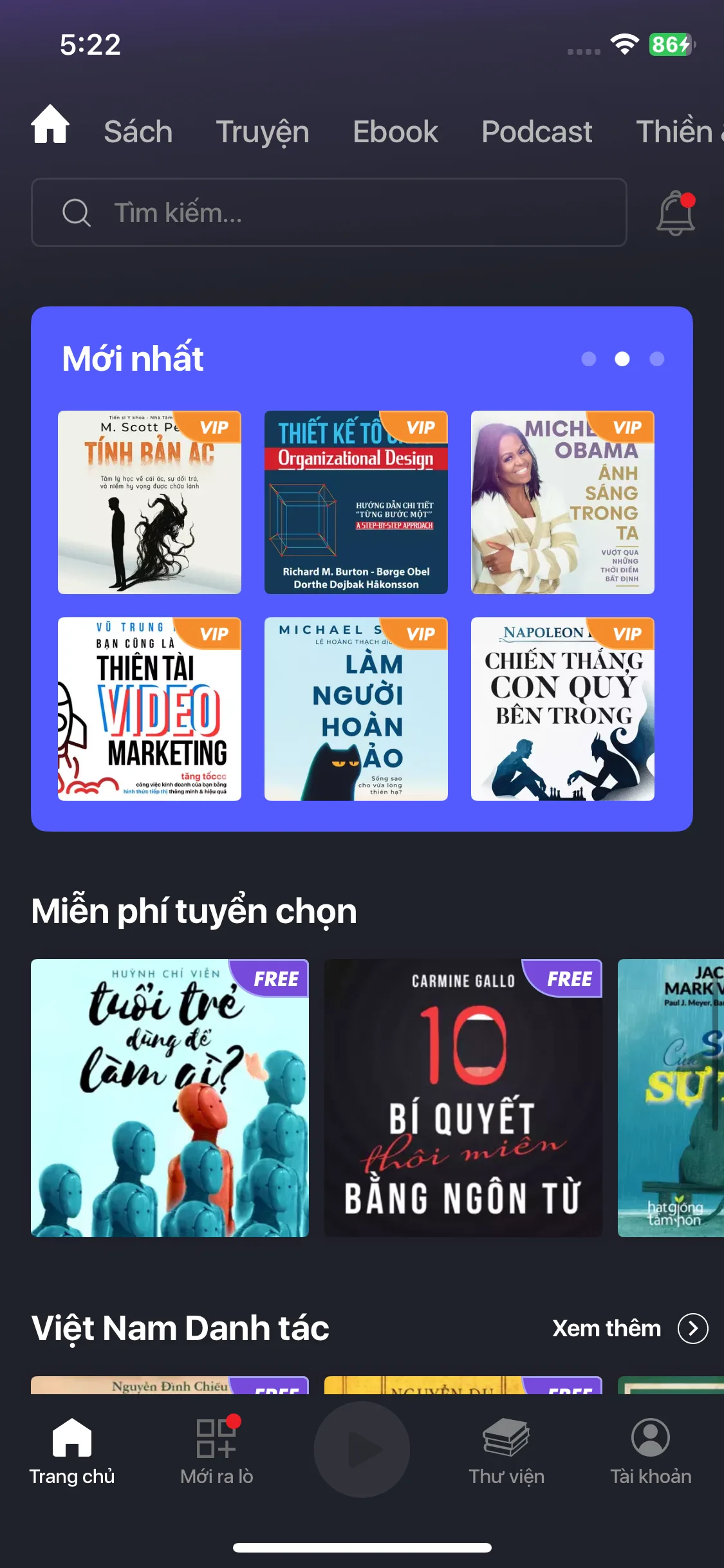Open the book Thiên Tài Video Marketing

[149, 709]
